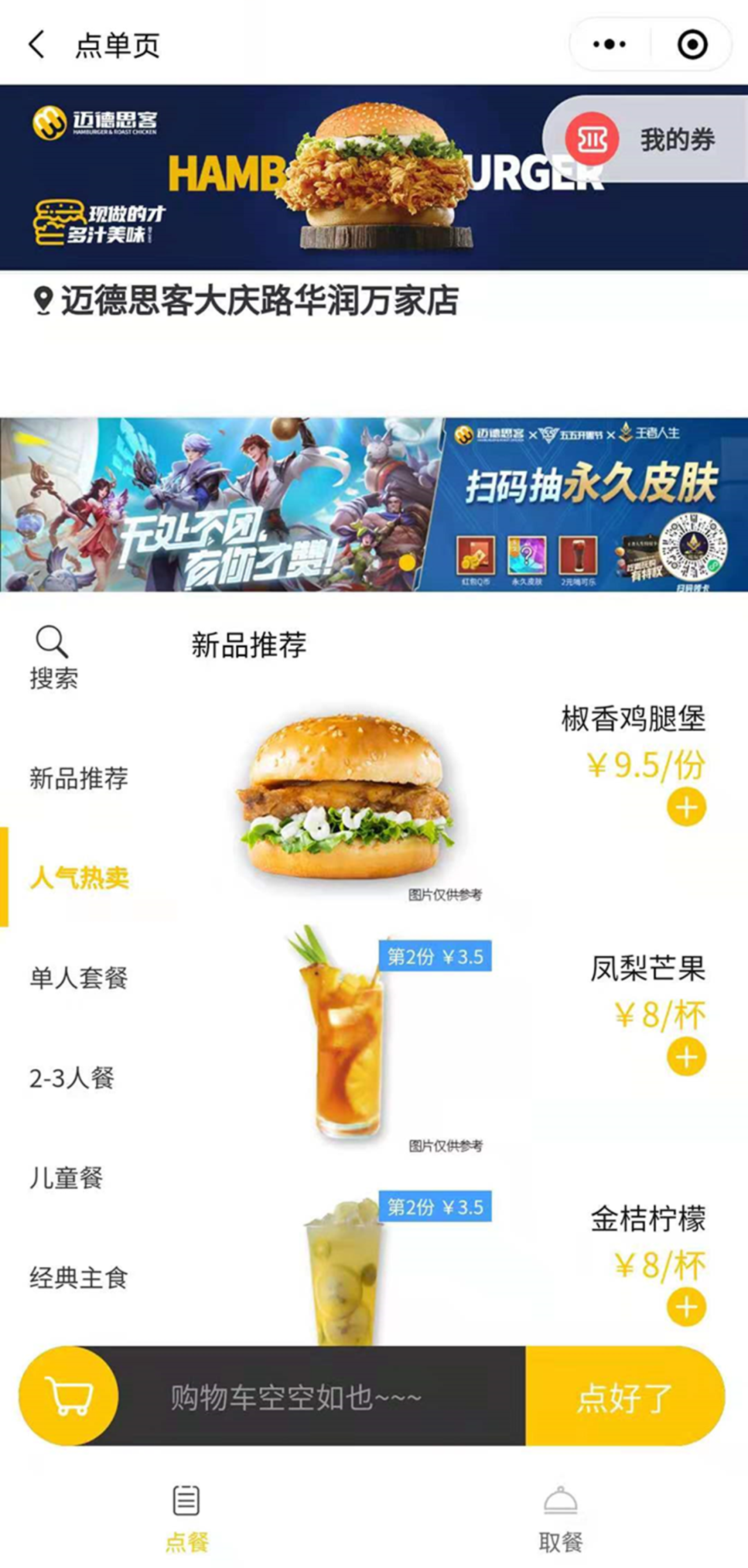
Task: Switch to the 单人套餐 category
Action: [x=78, y=978]
